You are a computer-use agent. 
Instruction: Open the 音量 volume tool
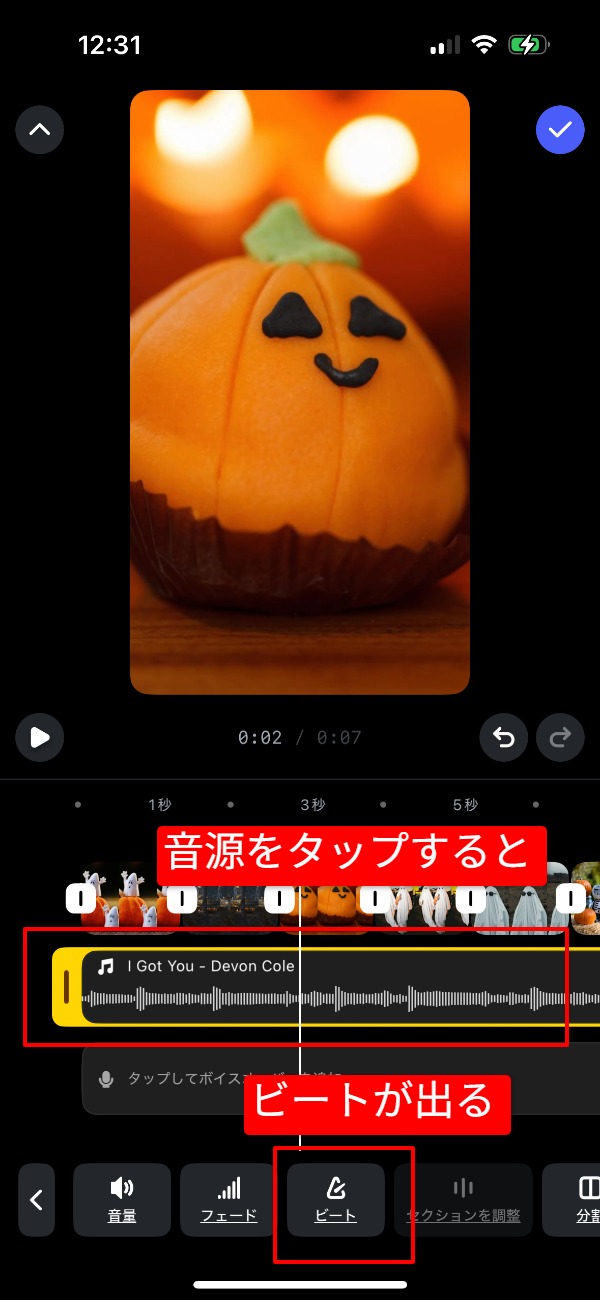pos(122,1199)
